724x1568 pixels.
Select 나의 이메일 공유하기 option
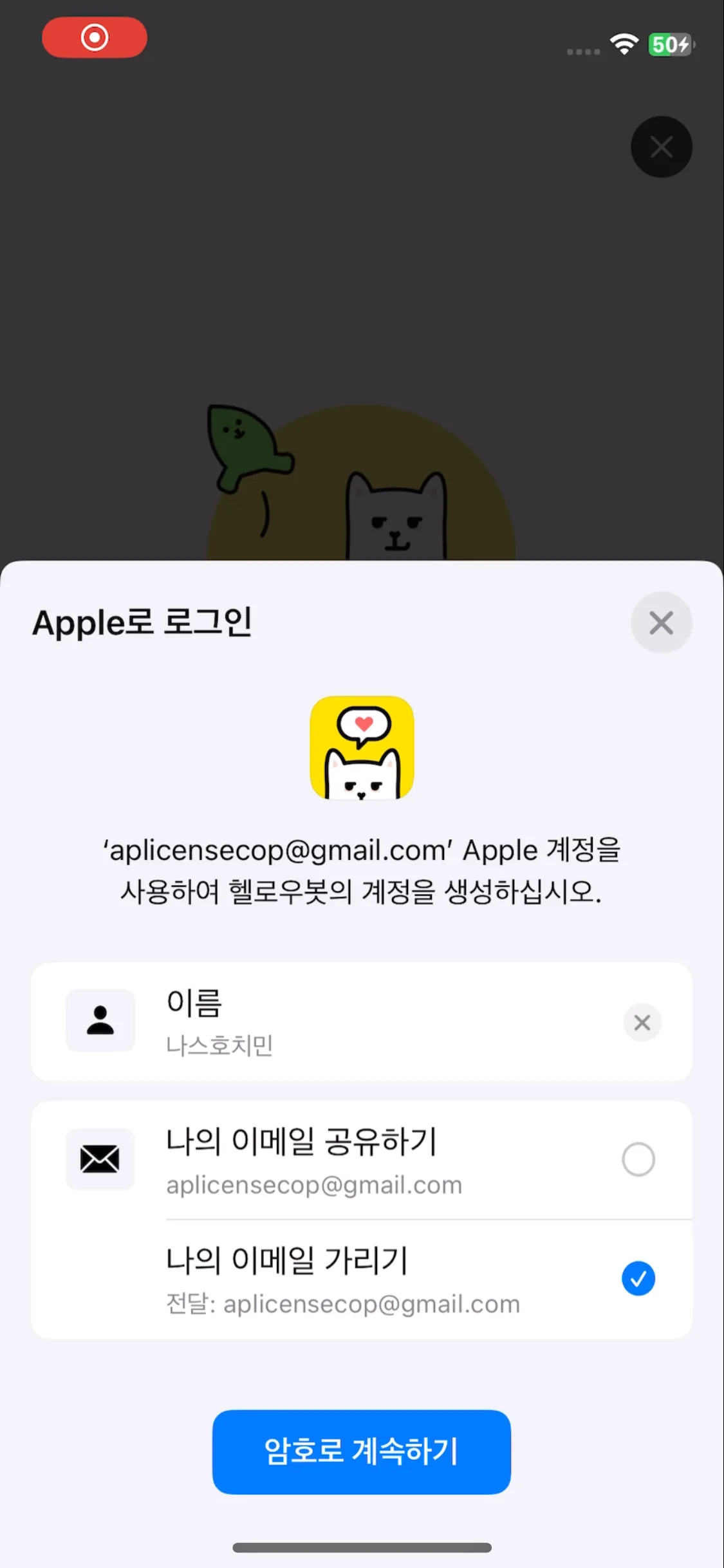pyautogui.click(x=638, y=1159)
